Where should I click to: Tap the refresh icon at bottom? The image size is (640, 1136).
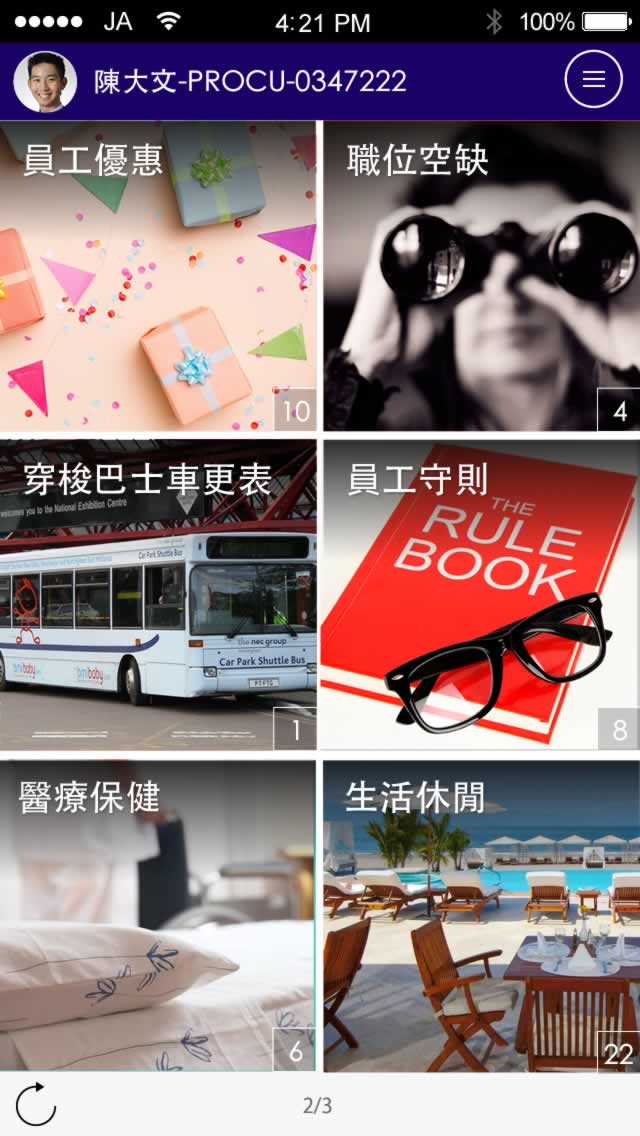click(x=36, y=1105)
